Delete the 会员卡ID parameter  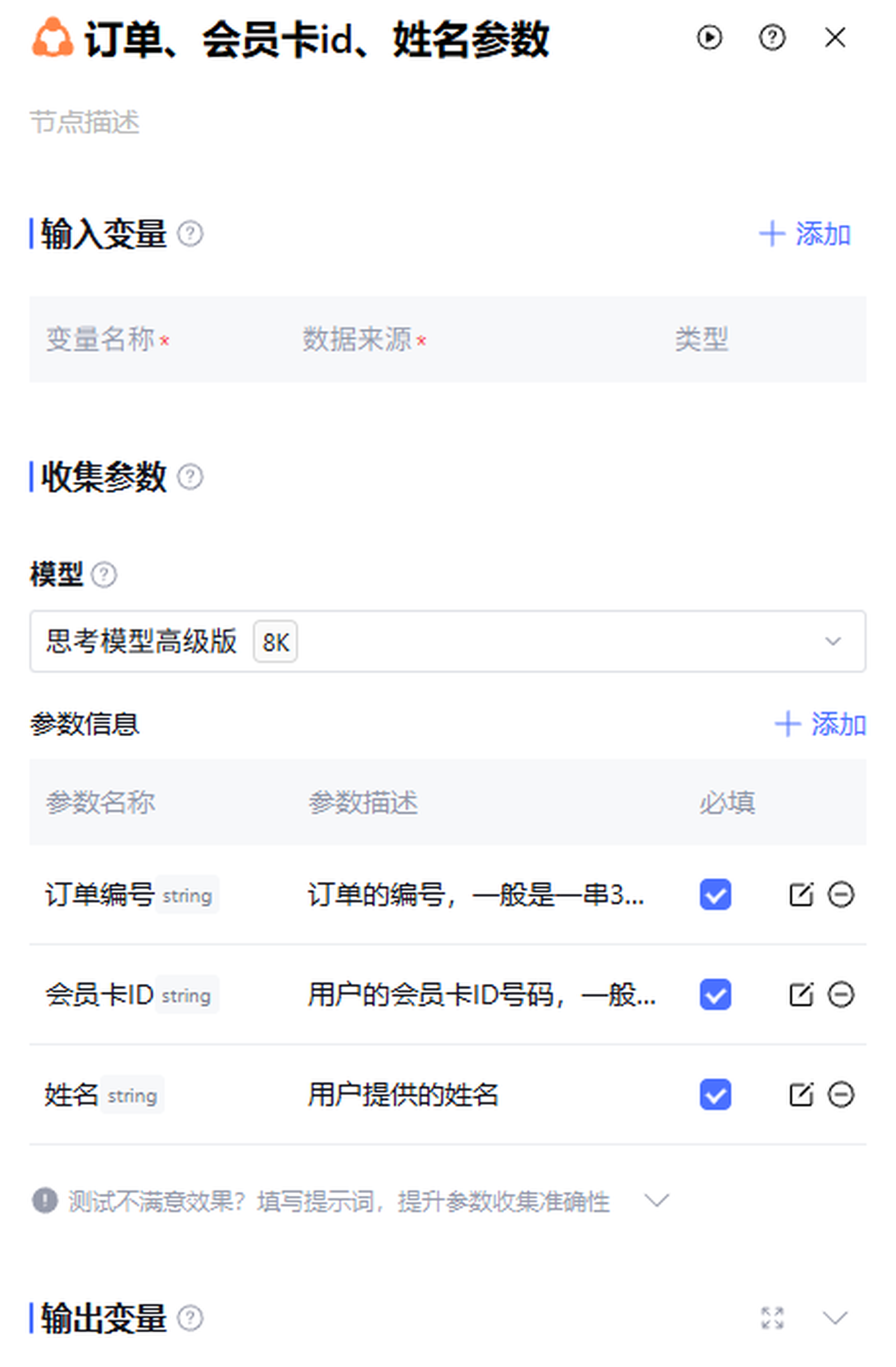click(x=841, y=994)
